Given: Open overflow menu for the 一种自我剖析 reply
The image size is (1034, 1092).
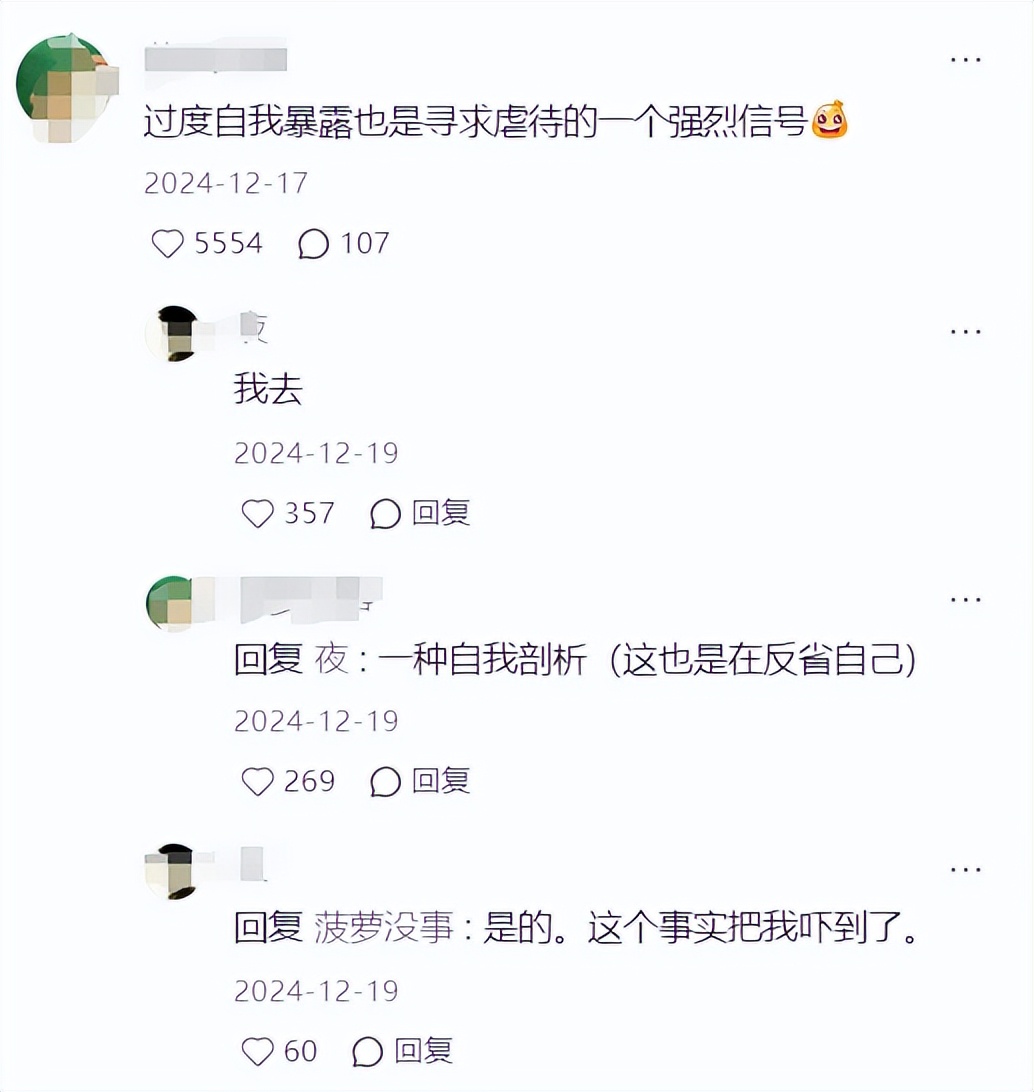Looking at the screenshot, I should [966, 599].
